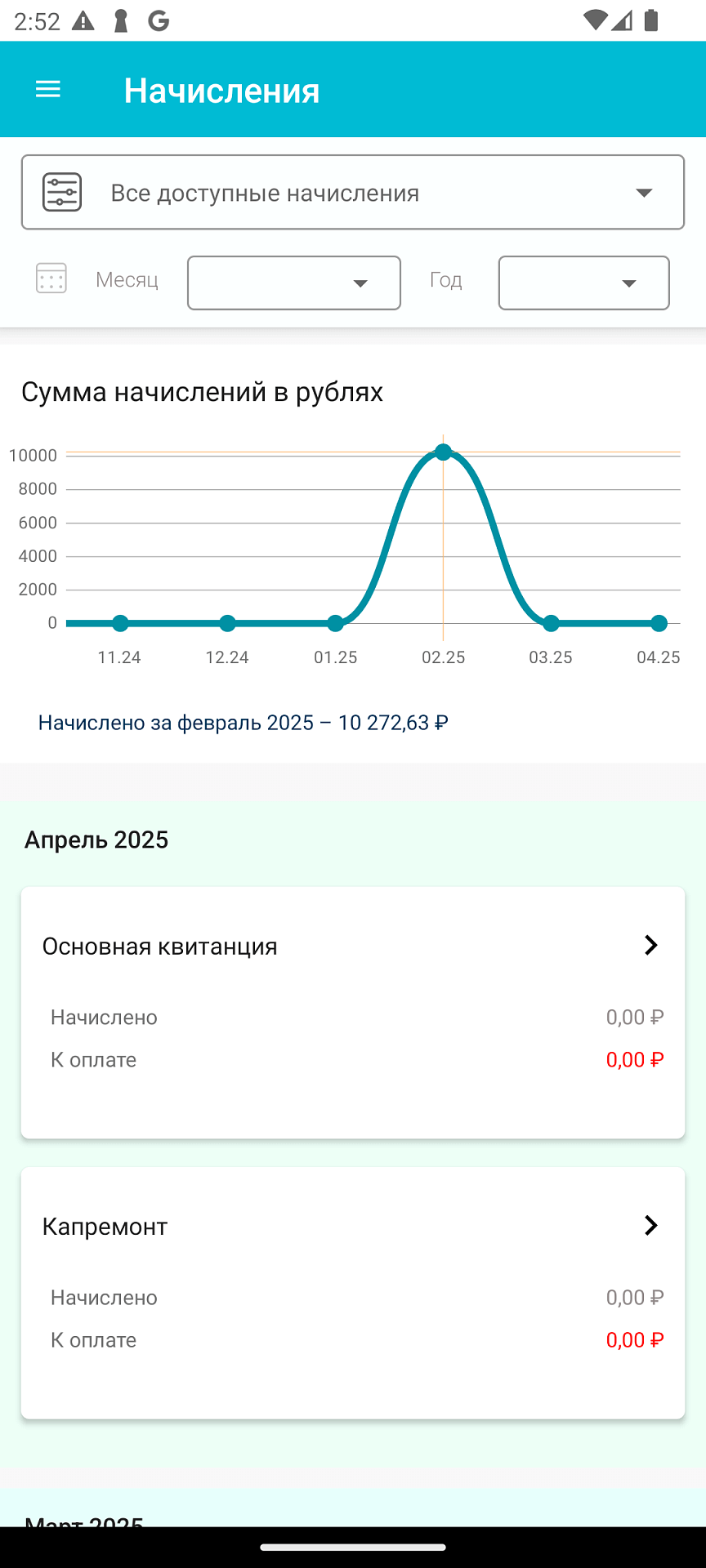Select the 01.25 data point on chart
Image resolution: width=706 pixels, height=1568 pixels.
pyautogui.click(x=335, y=623)
